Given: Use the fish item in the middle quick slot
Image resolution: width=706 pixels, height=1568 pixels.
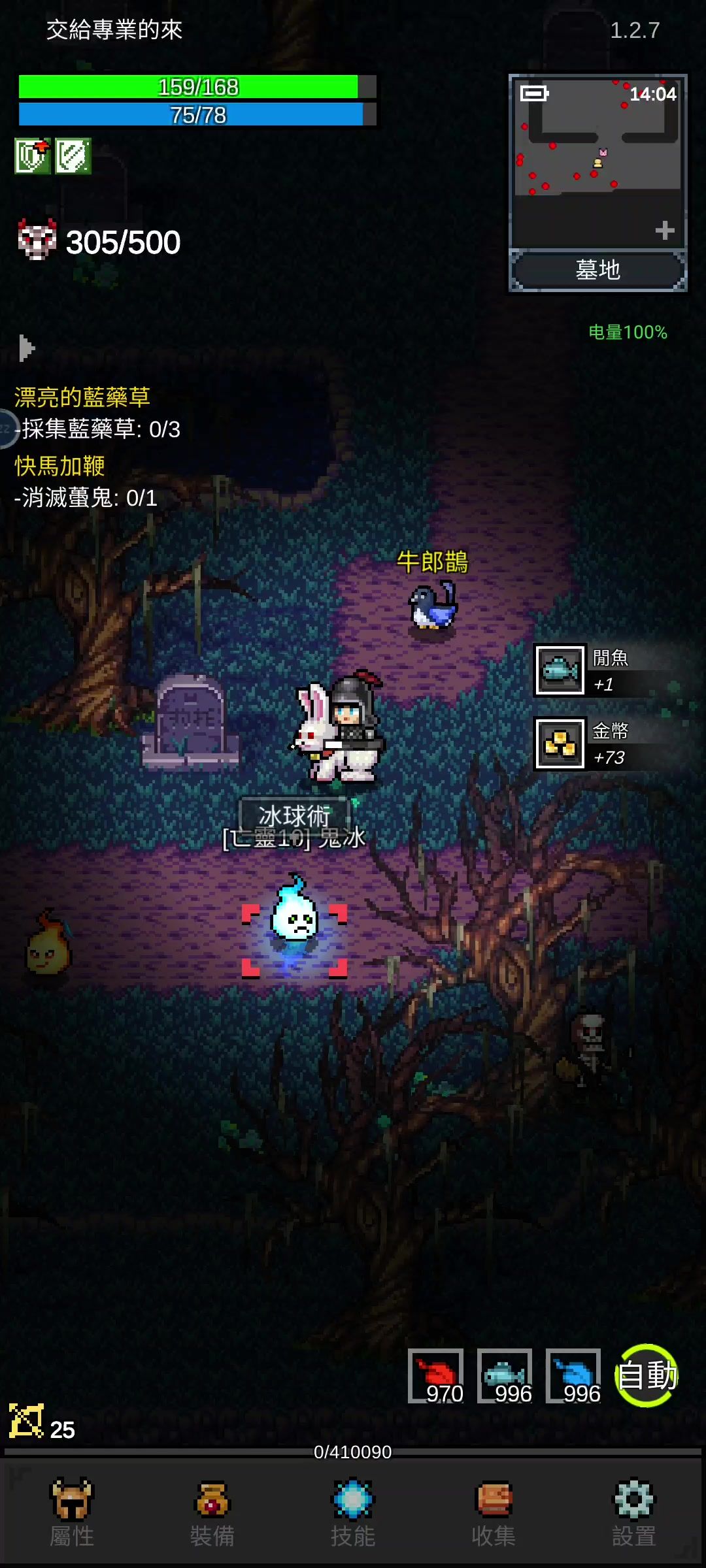Looking at the screenshot, I should [x=505, y=1375].
